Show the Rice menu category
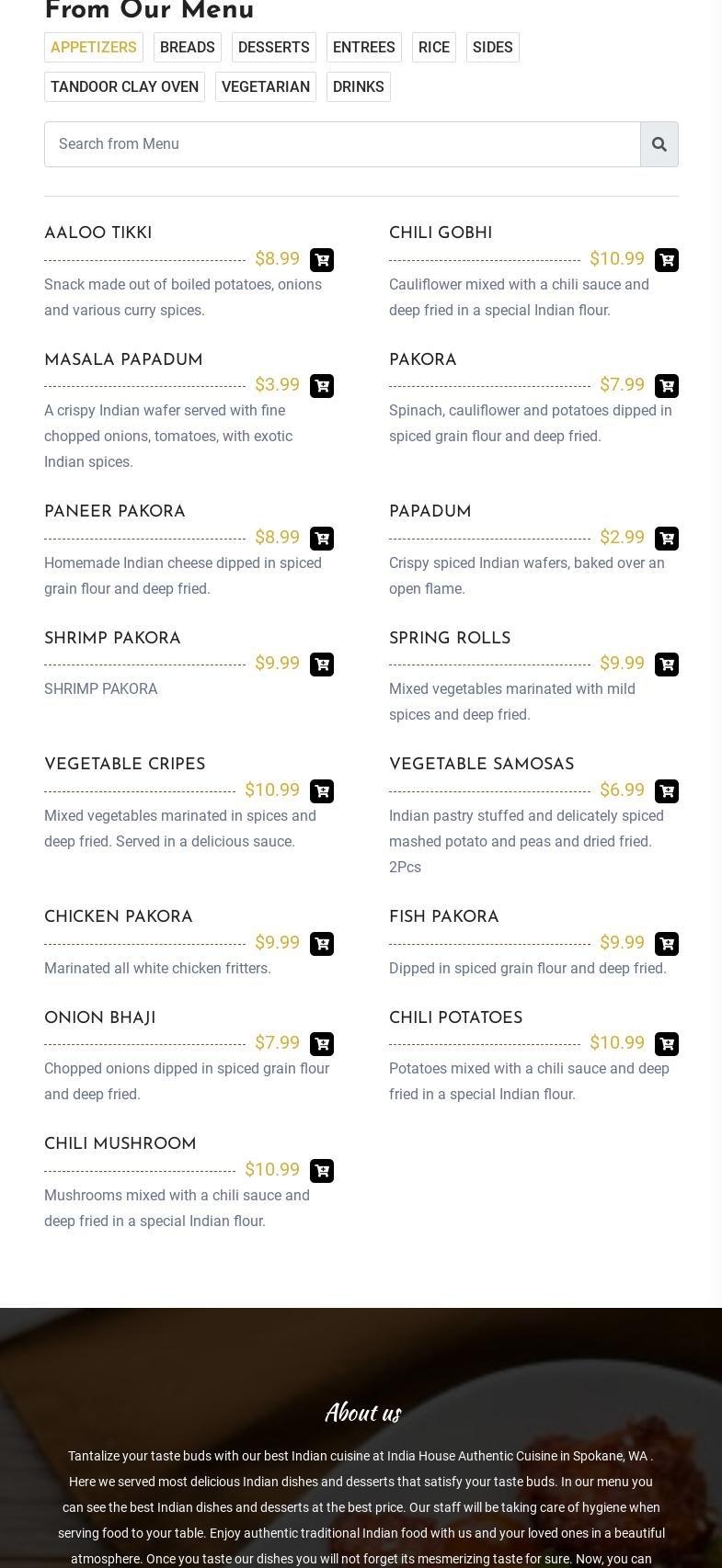 [433, 47]
